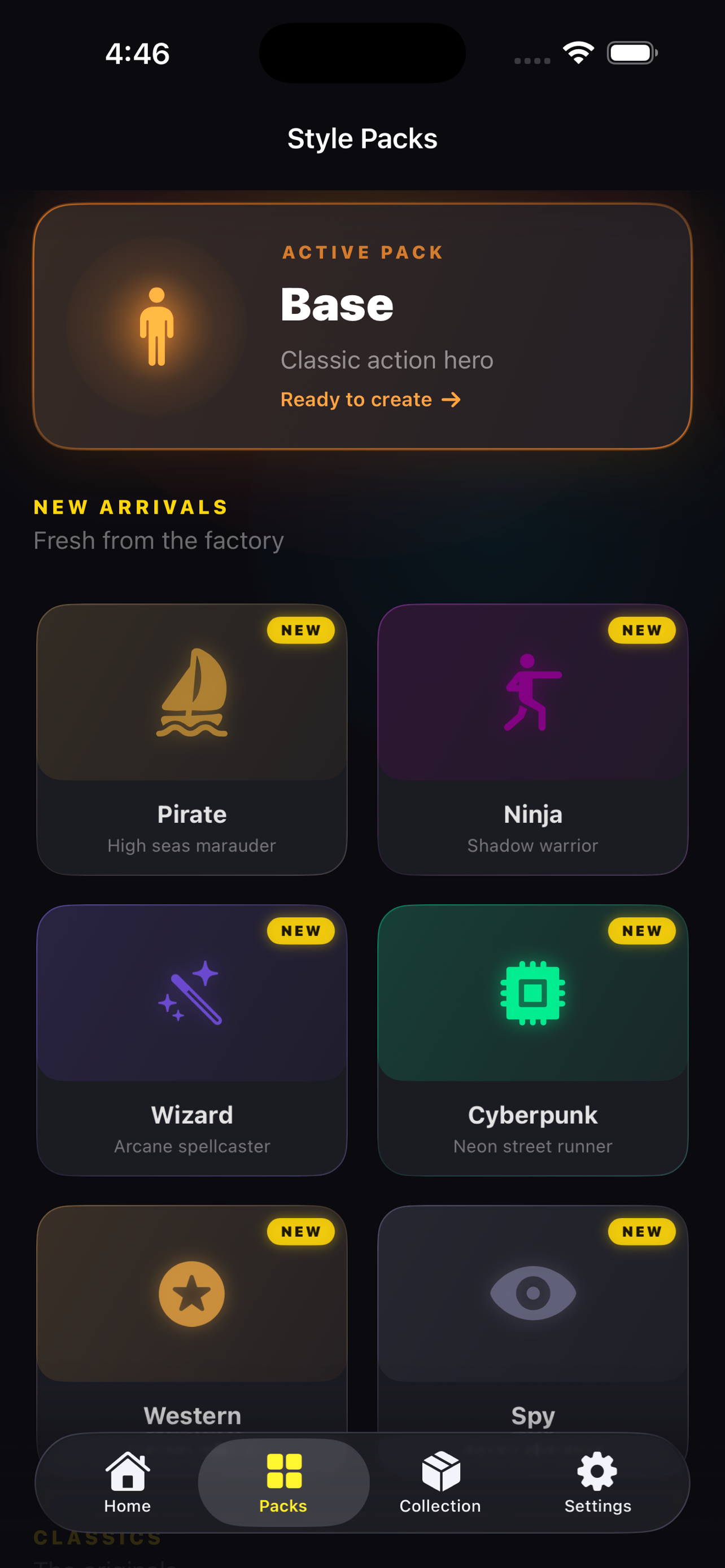Open the Cyberpunk style pack

[x=532, y=1040]
